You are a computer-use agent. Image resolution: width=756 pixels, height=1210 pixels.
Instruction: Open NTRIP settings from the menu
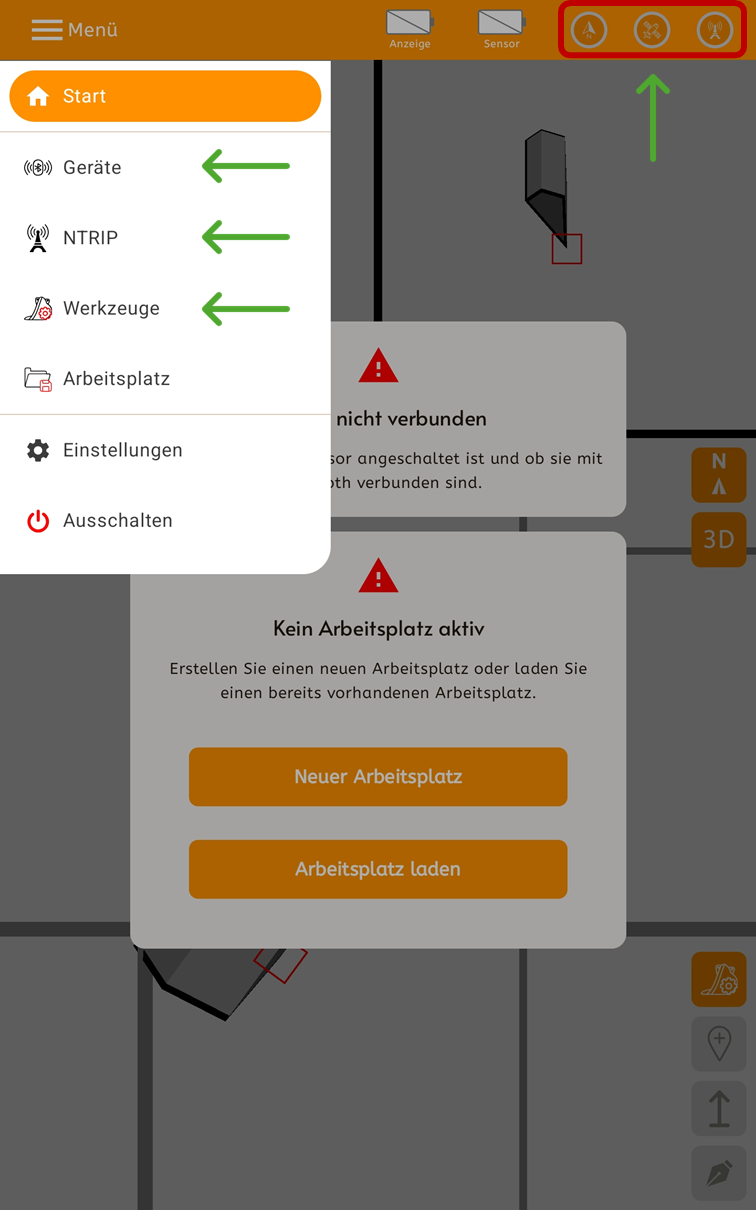[165, 238]
